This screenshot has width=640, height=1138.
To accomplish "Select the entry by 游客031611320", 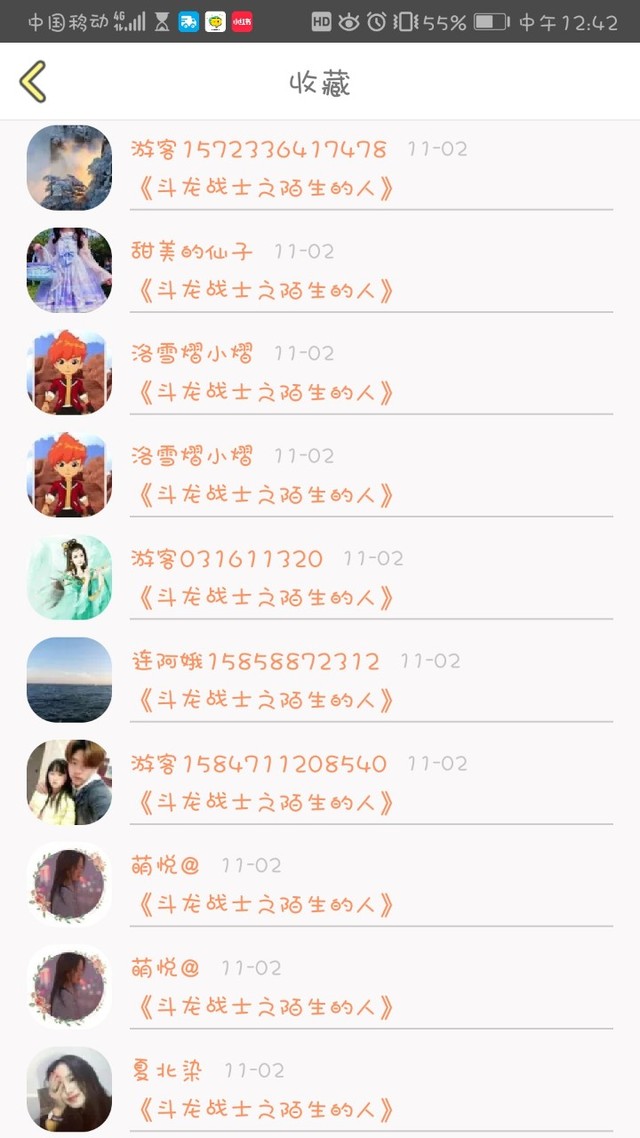I will point(320,578).
